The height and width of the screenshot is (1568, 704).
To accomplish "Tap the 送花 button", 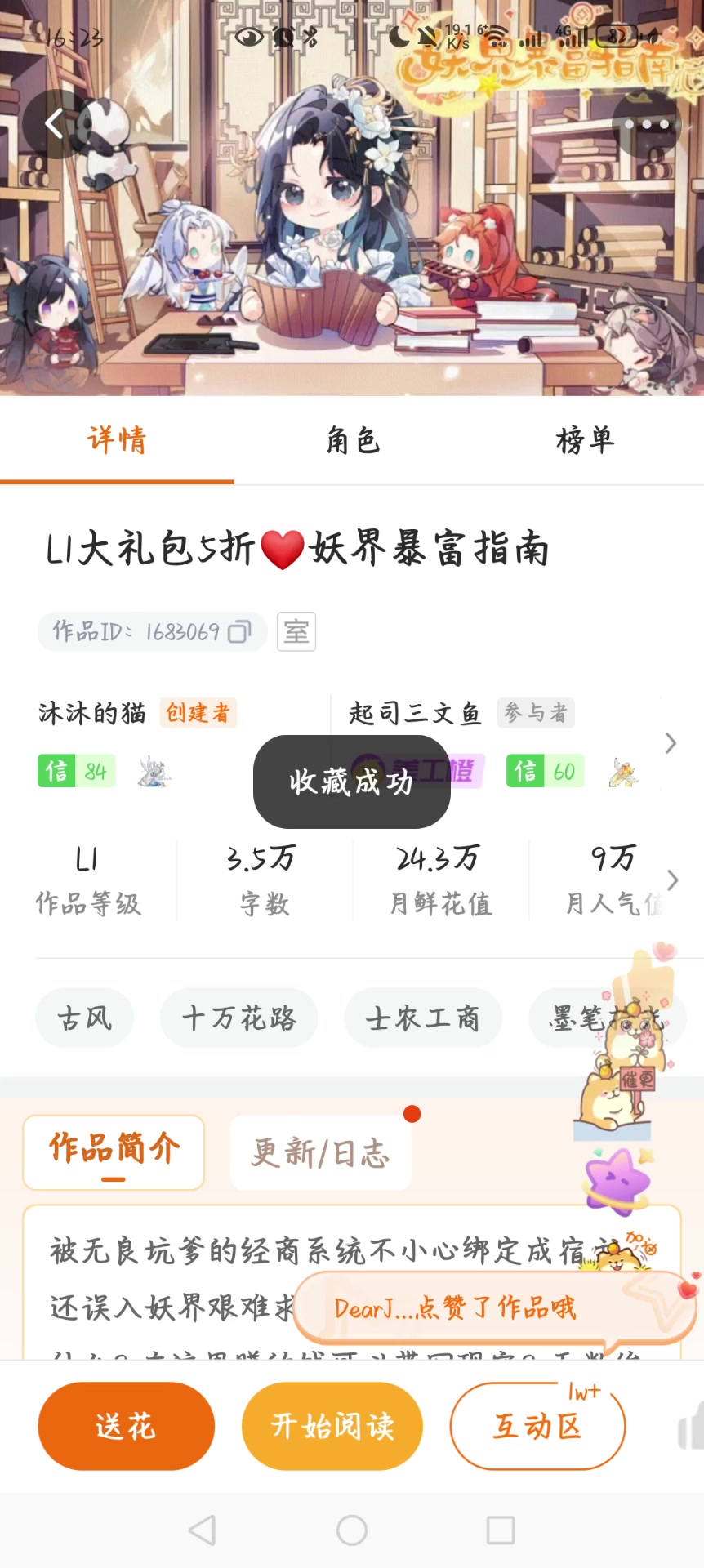I will (x=126, y=1426).
